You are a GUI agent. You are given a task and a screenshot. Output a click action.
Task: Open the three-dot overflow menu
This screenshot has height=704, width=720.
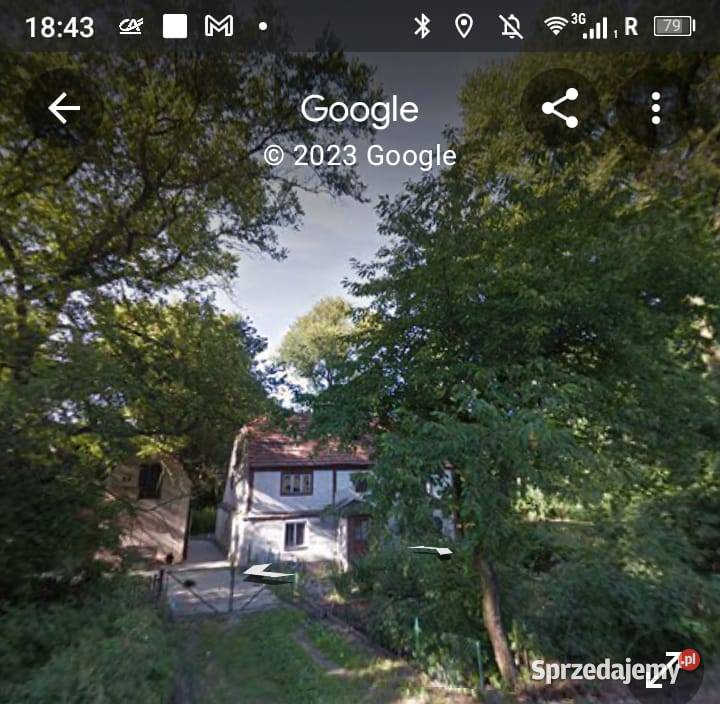(656, 108)
